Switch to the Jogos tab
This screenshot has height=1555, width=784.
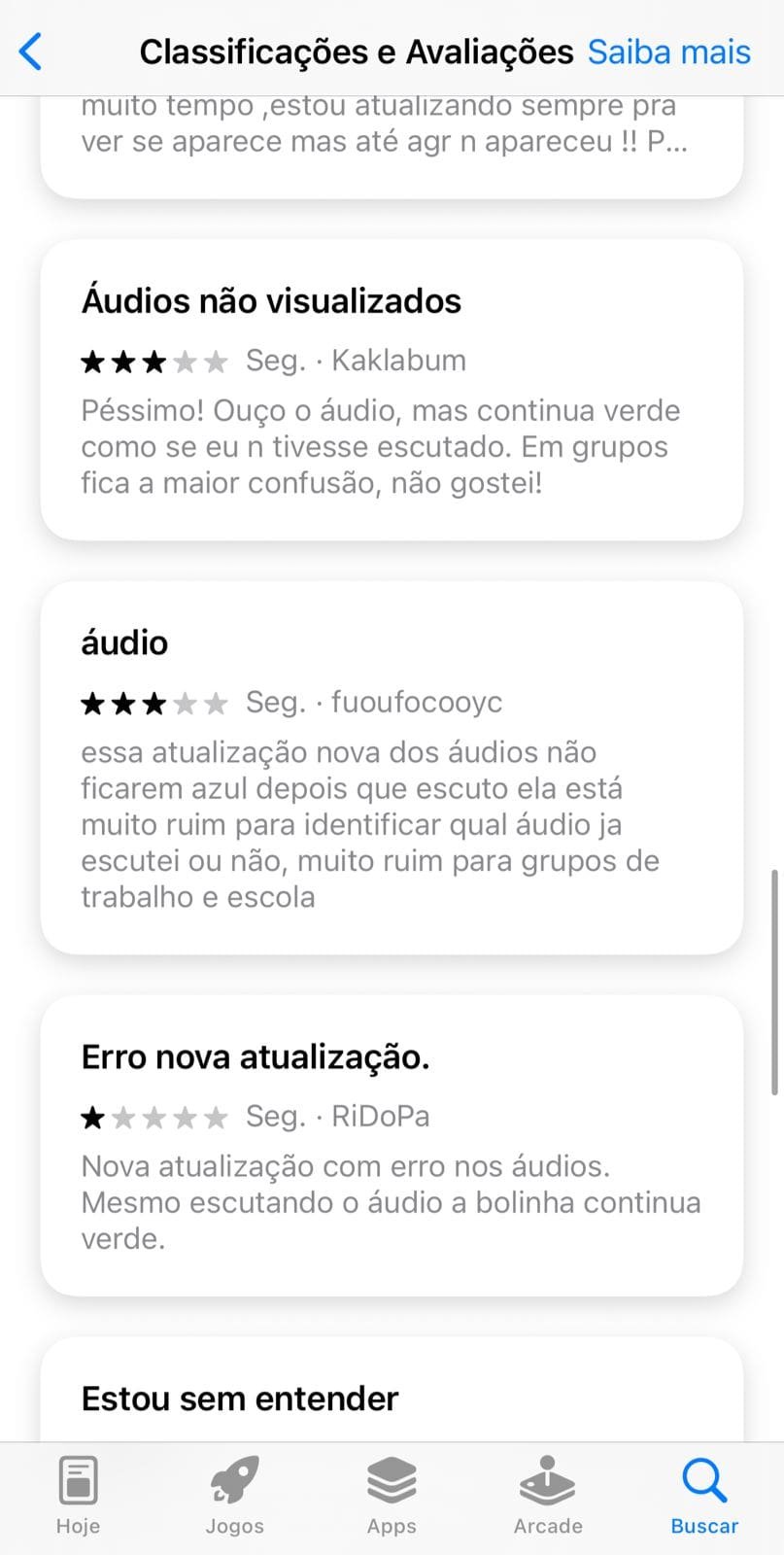tap(234, 1497)
